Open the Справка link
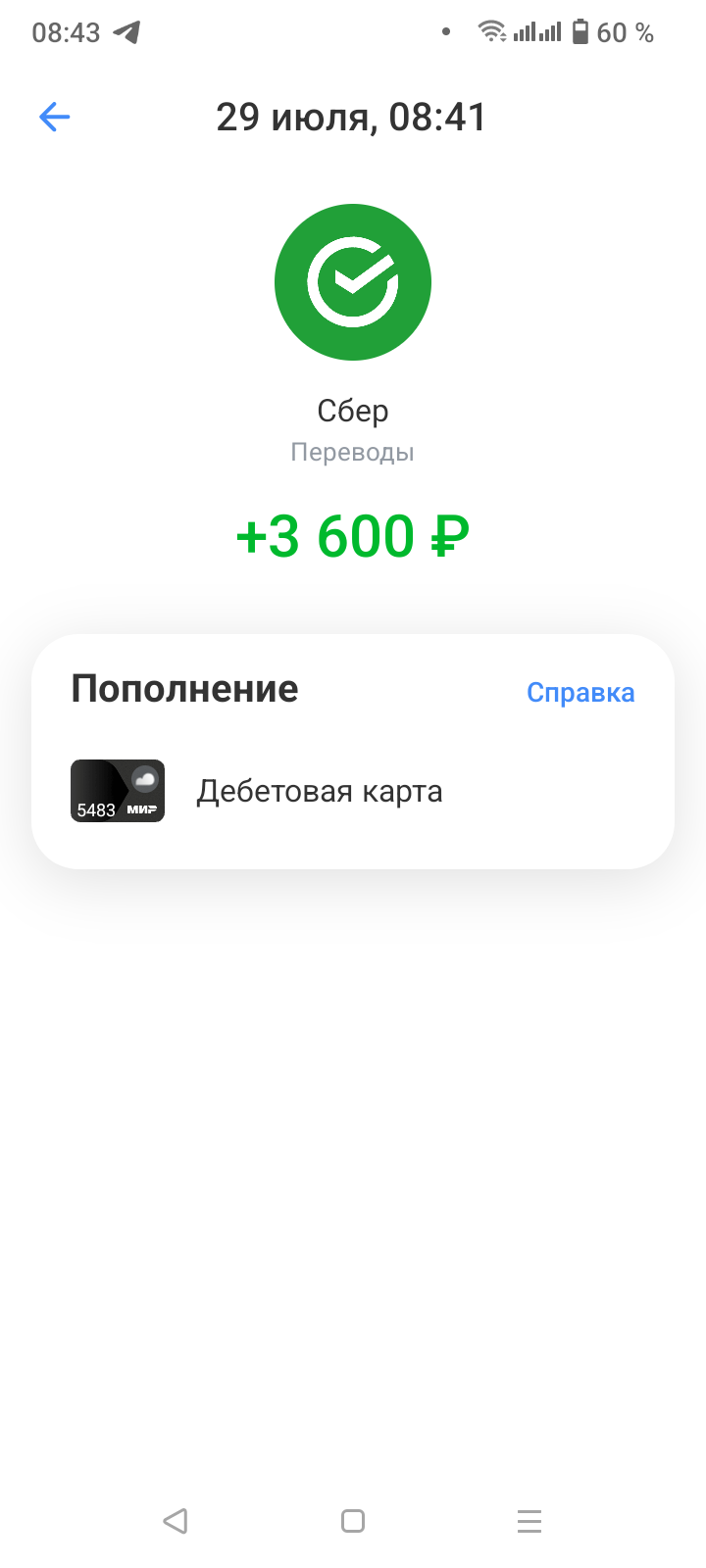Screen dimensions: 706x1568 tap(580, 693)
